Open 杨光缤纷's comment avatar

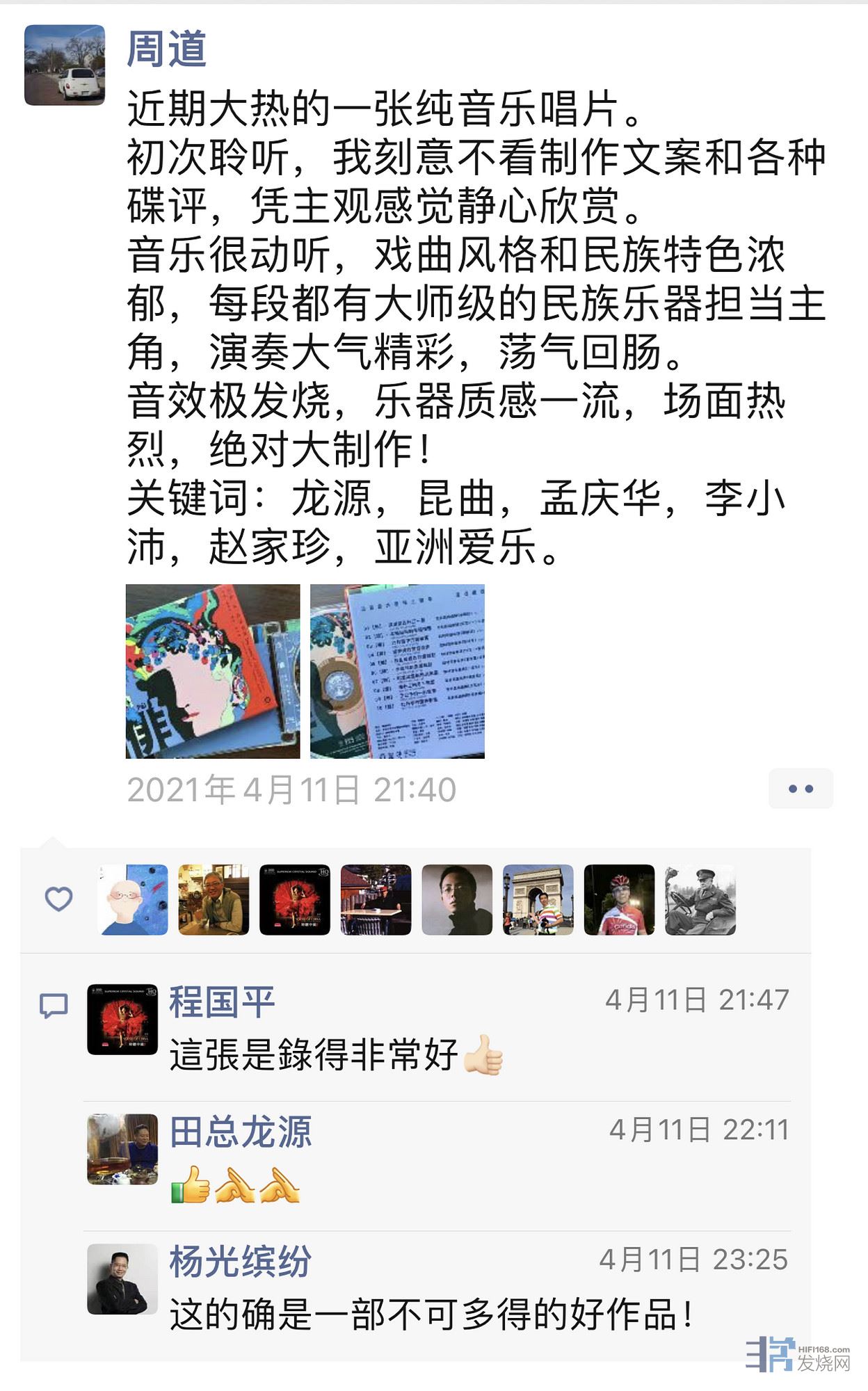click(x=122, y=1279)
